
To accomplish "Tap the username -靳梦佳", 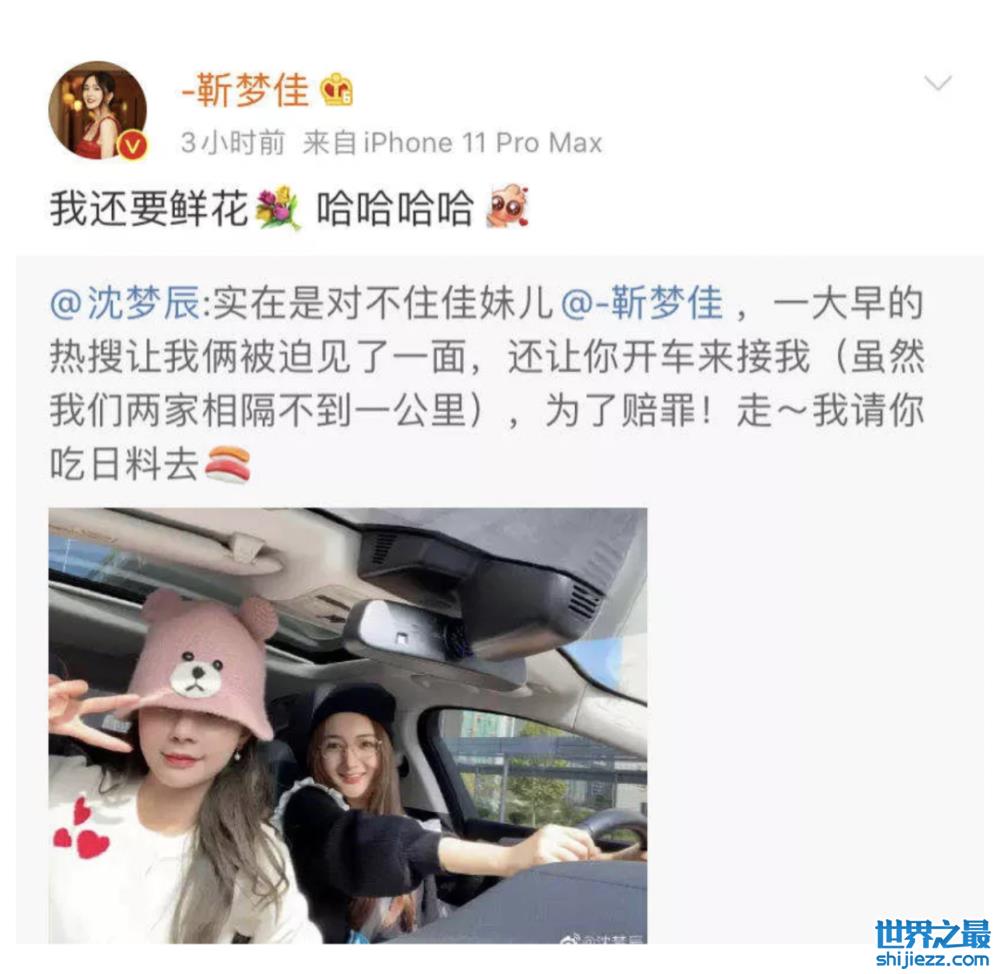I will pyautogui.click(x=244, y=92).
